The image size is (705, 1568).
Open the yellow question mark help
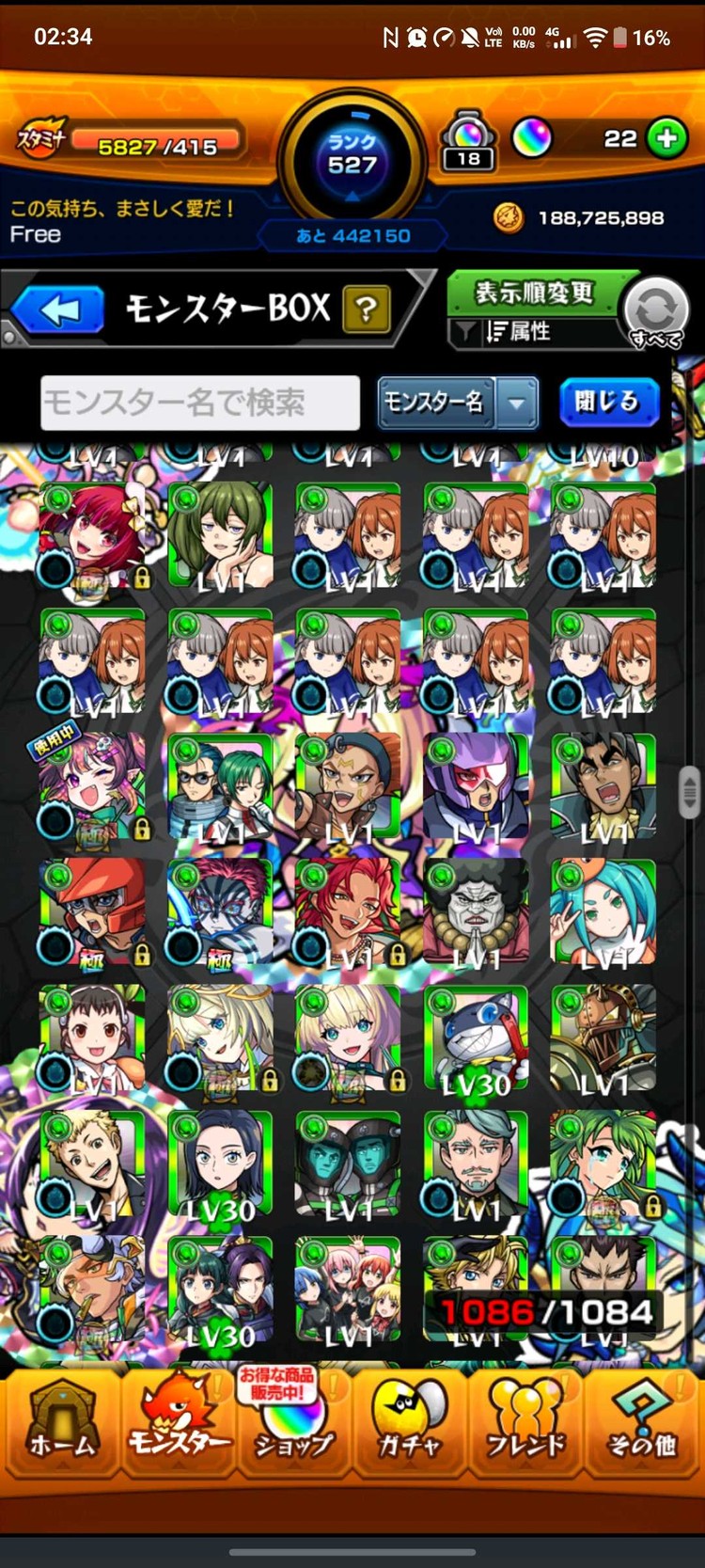click(367, 309)
